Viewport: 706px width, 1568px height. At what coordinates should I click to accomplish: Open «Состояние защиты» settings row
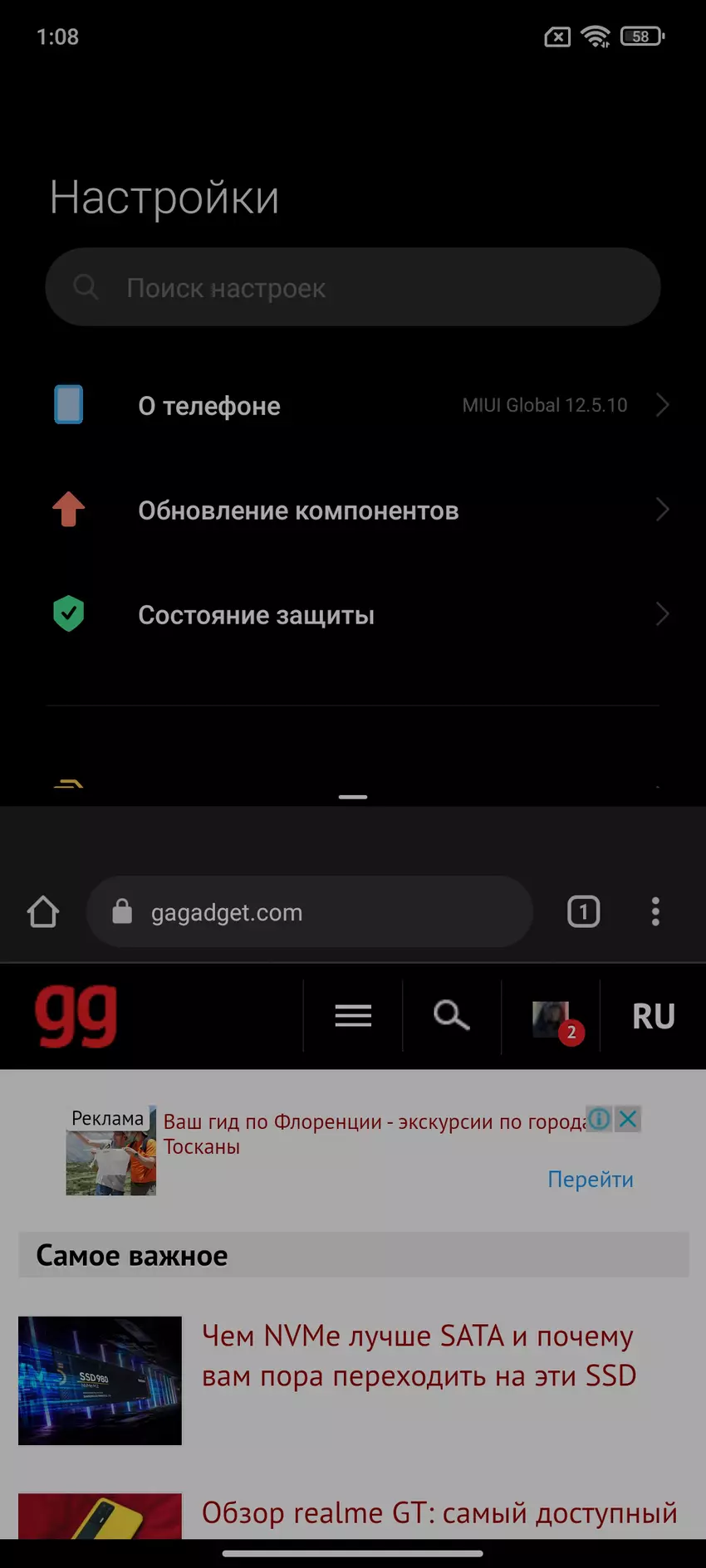(x=353, y=615)
